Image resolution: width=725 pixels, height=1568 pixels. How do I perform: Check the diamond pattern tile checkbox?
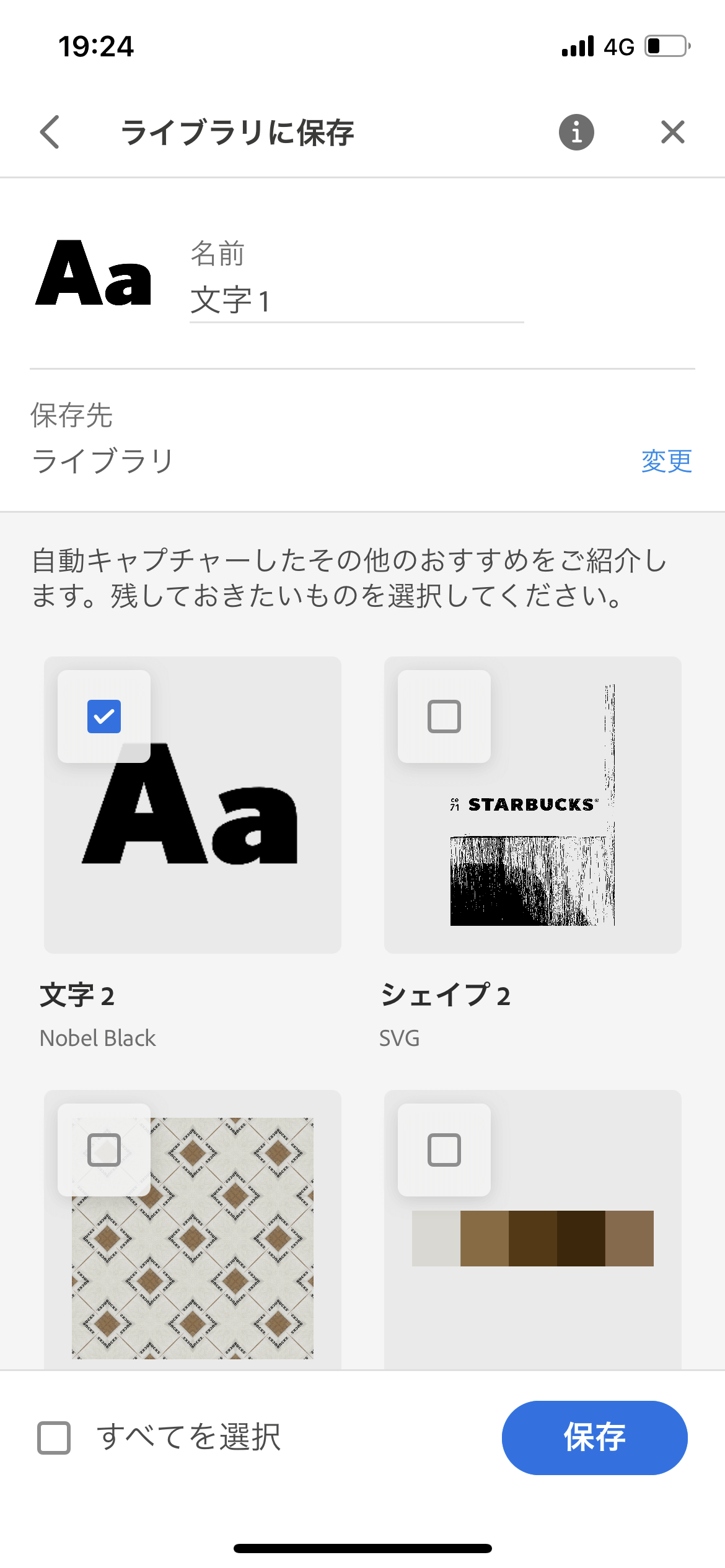tap(104, 1150)
